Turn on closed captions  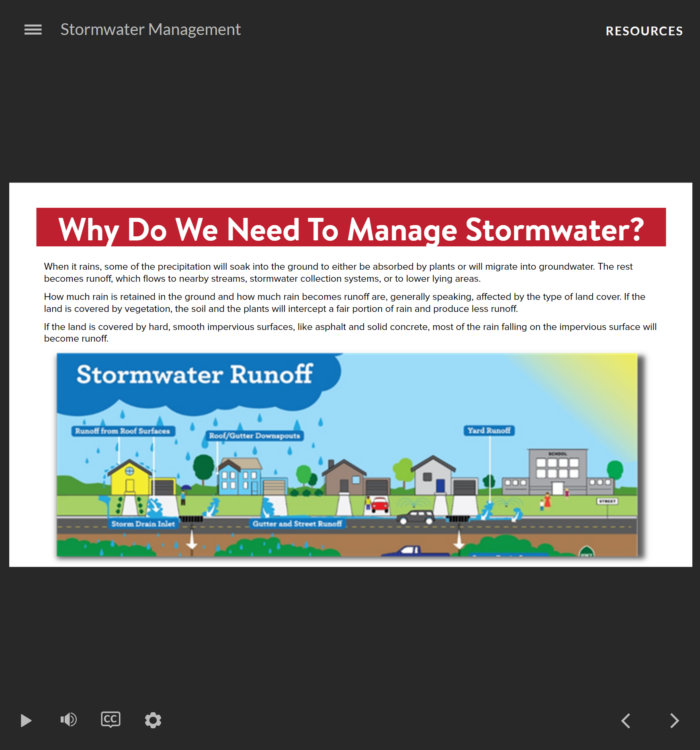pyautogui.click(x=111, y=720)
